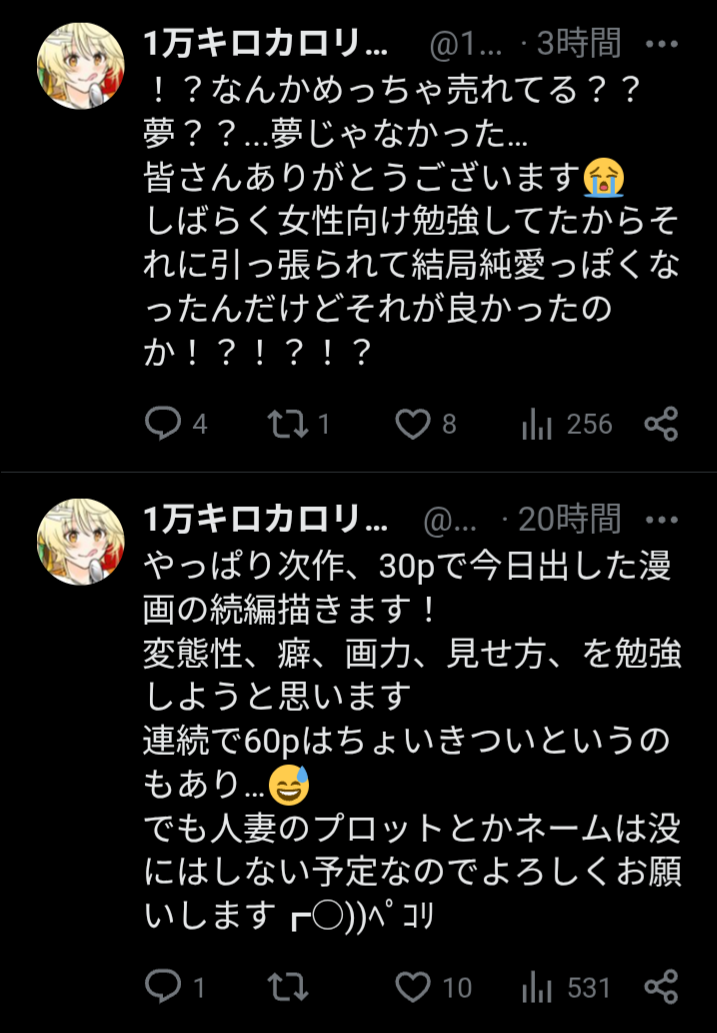
Task: Like the 20時間 post
Action: (412, 988)
